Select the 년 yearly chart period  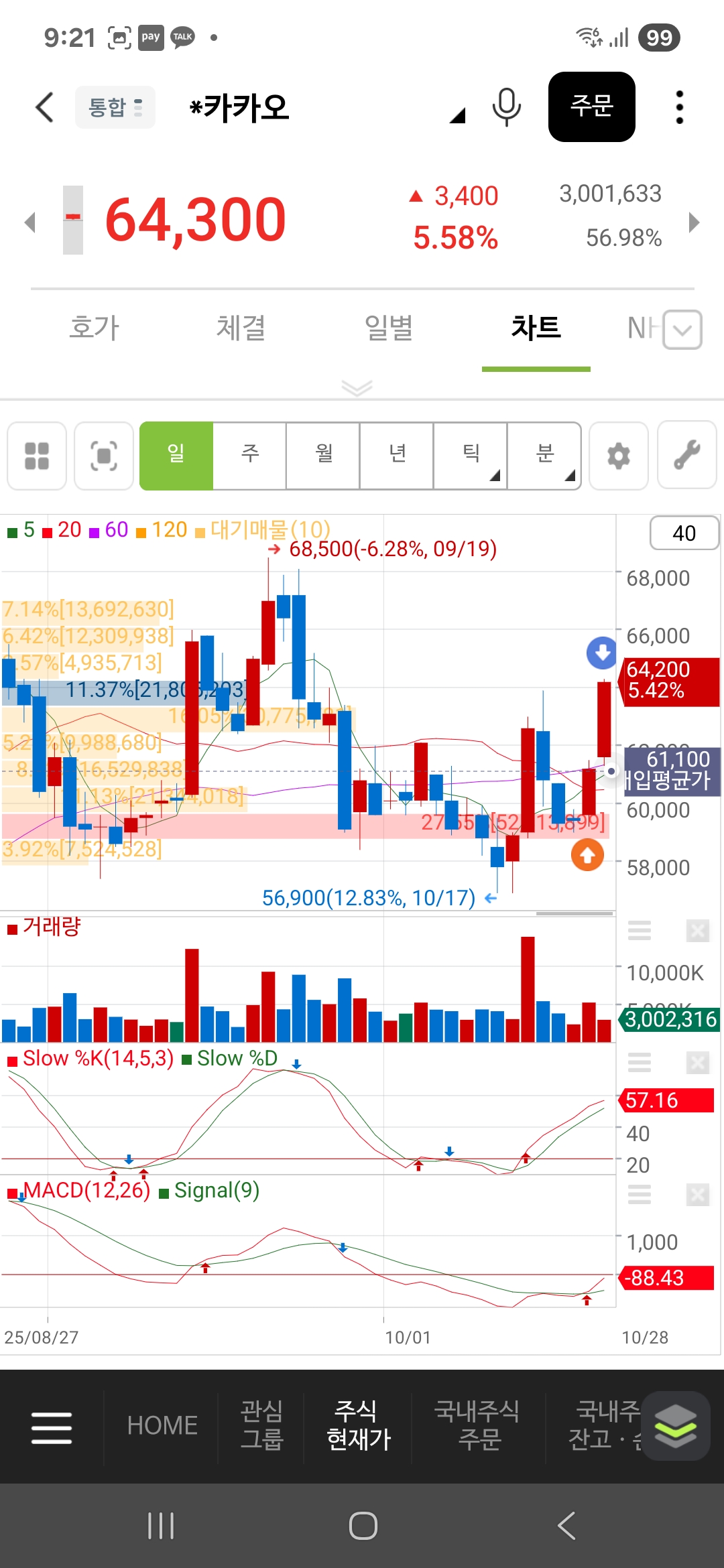(x=398, y=456)
